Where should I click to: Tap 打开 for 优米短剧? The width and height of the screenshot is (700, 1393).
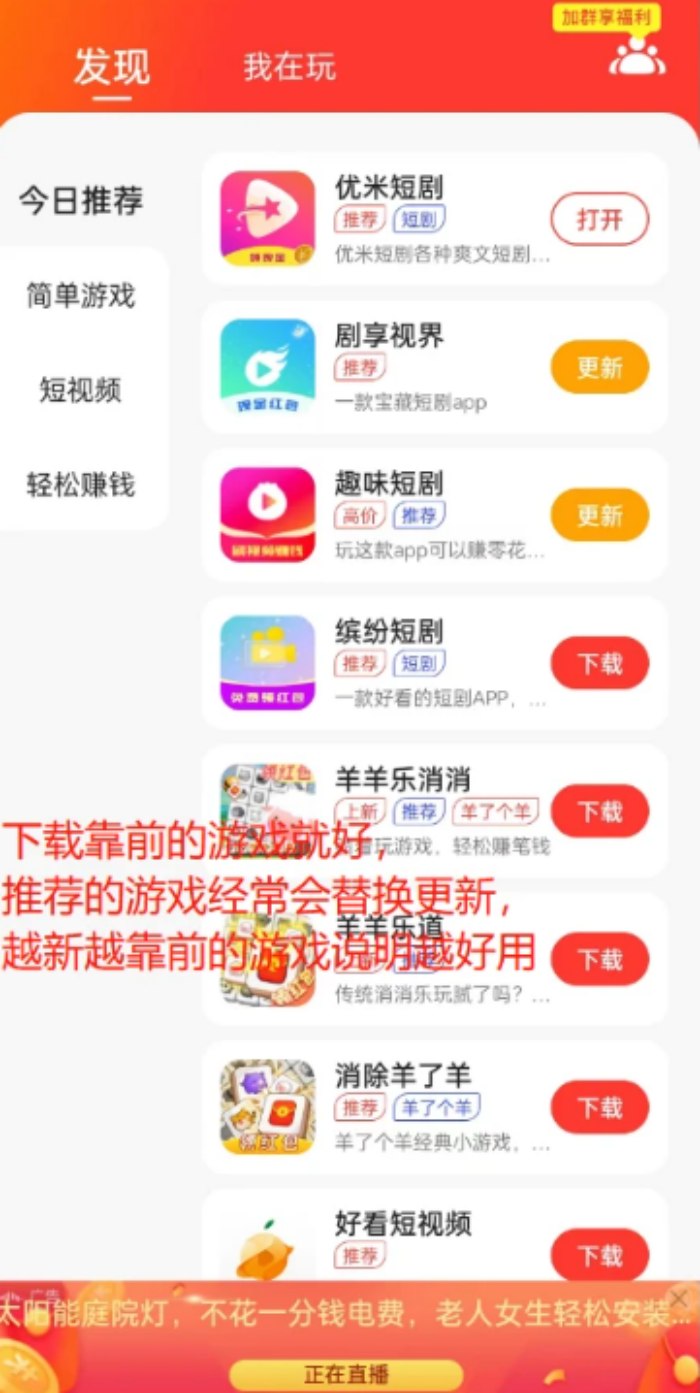pos(599,219)
